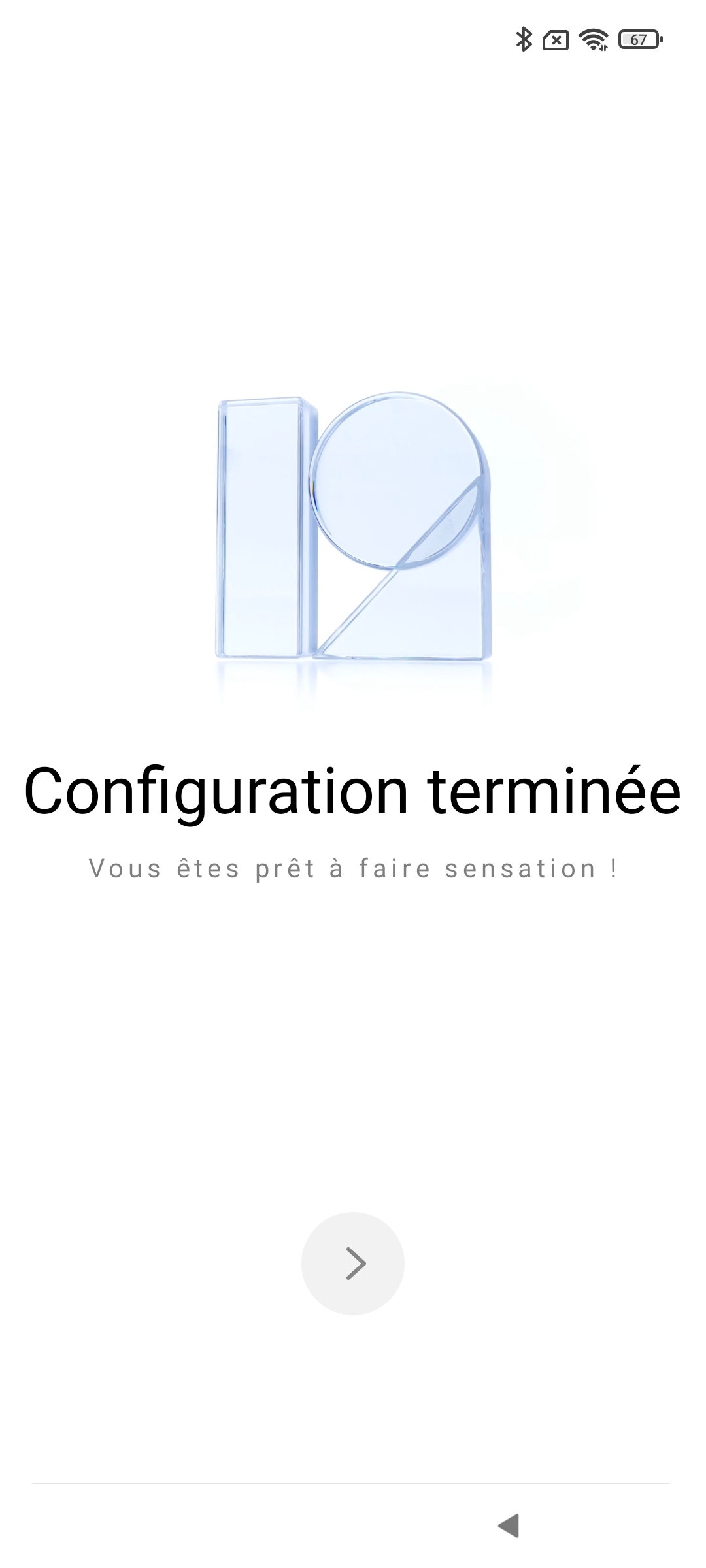The width and height of the screenshot is (706, 1568).
Task: Go back with the system back triangle
Action: pos(509,1526)
